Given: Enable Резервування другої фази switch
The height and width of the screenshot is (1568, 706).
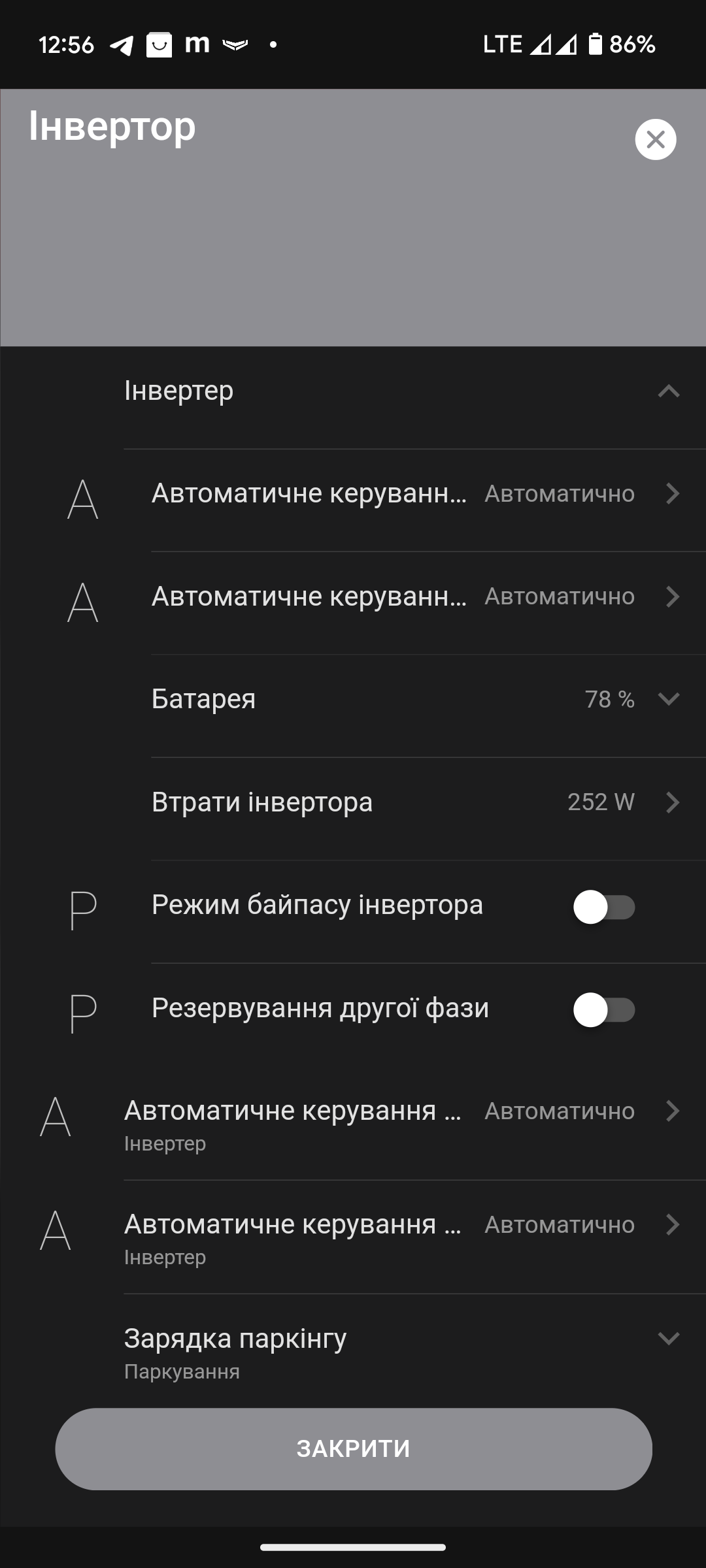Looking at the screenshot, I should point(604,1009).
